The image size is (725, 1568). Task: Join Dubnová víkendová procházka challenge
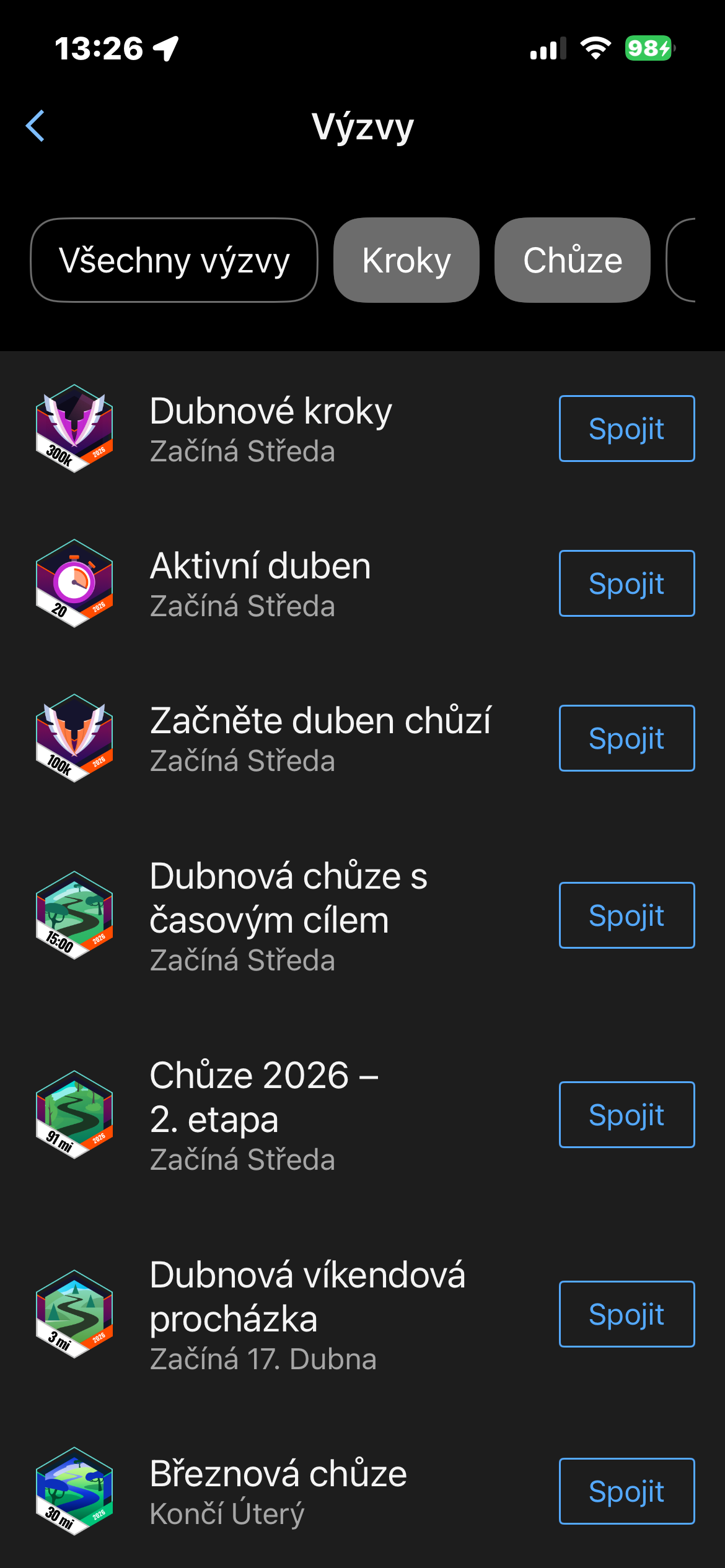pyautogui.click(x=626, y=1314)
